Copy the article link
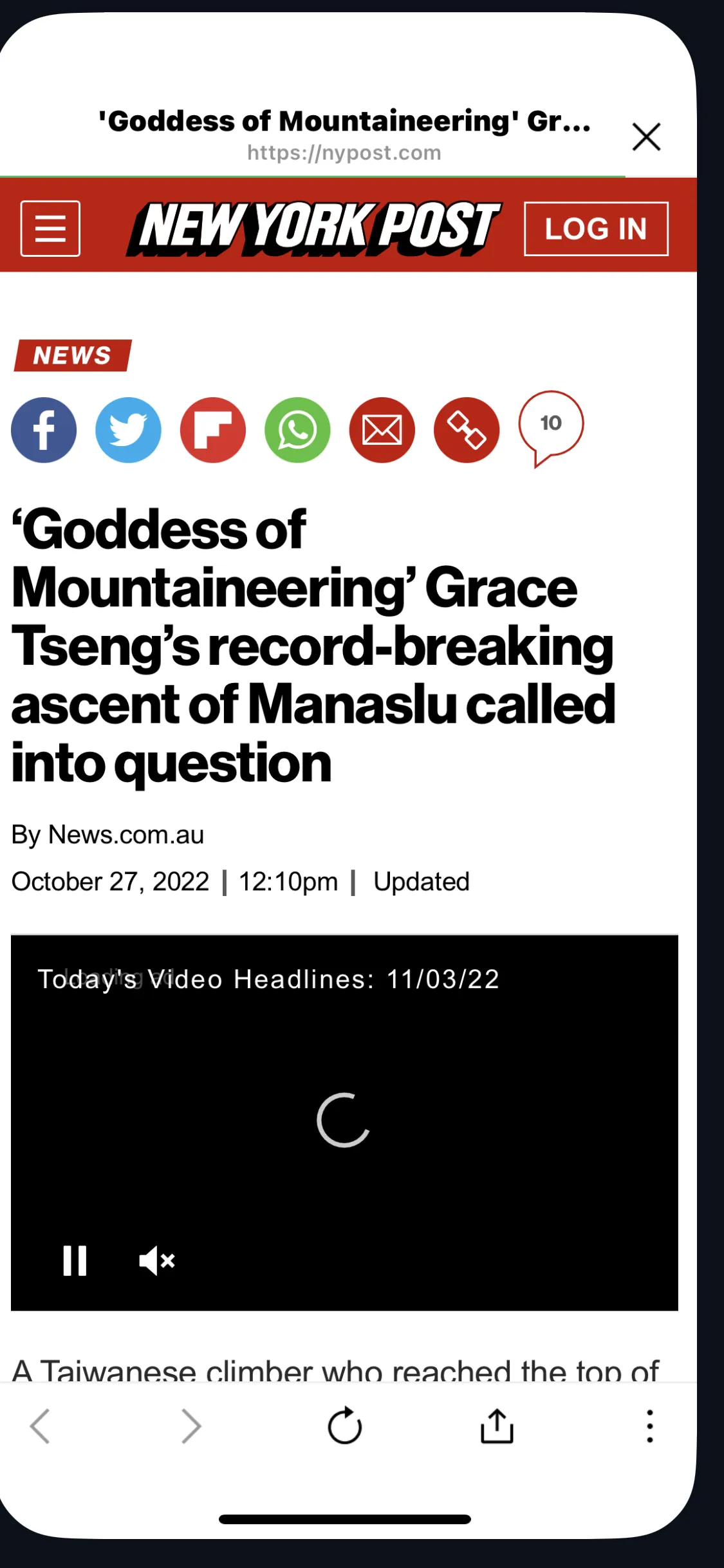The width and height of the screenshot is (724, 1568). 467,430
